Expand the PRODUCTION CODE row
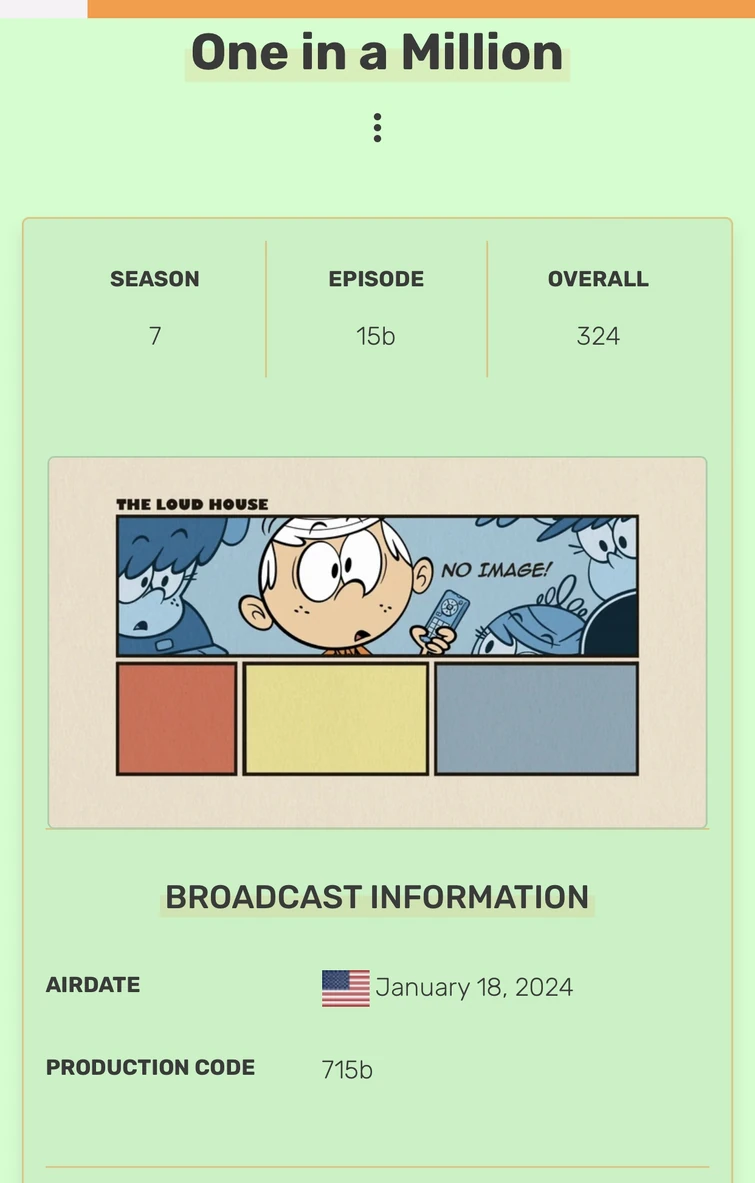 [150, 1068]
